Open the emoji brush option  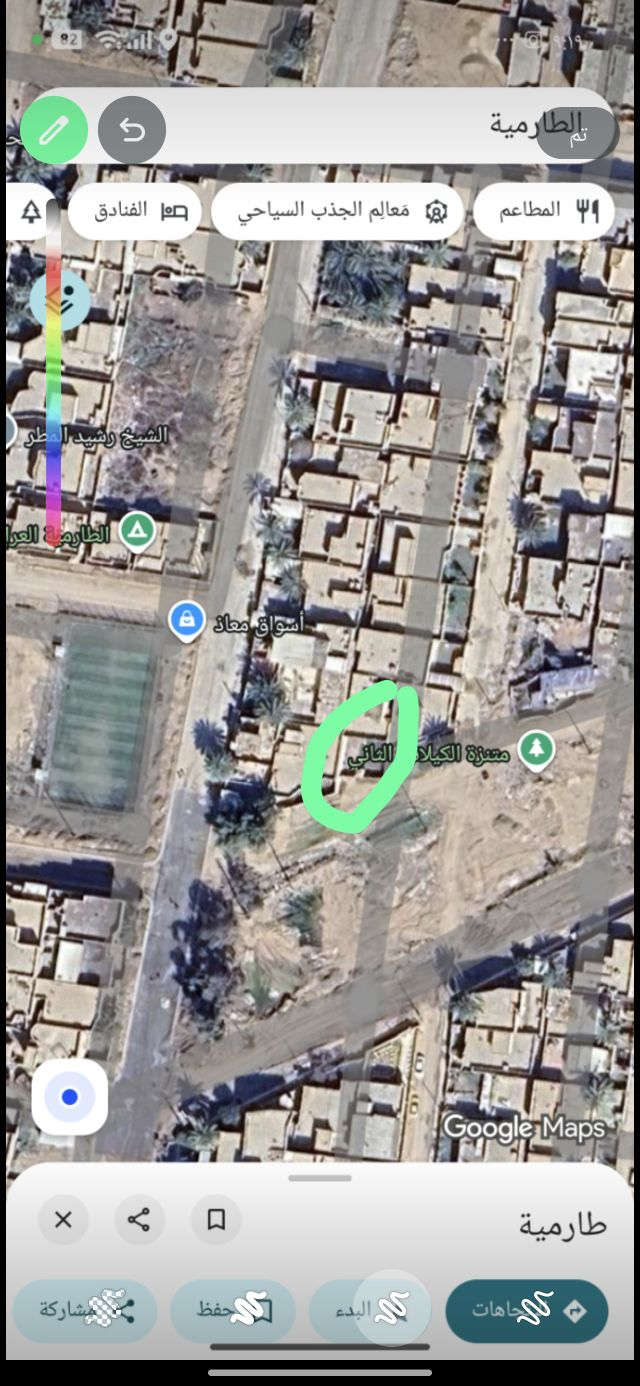click(x=60, y=299)
